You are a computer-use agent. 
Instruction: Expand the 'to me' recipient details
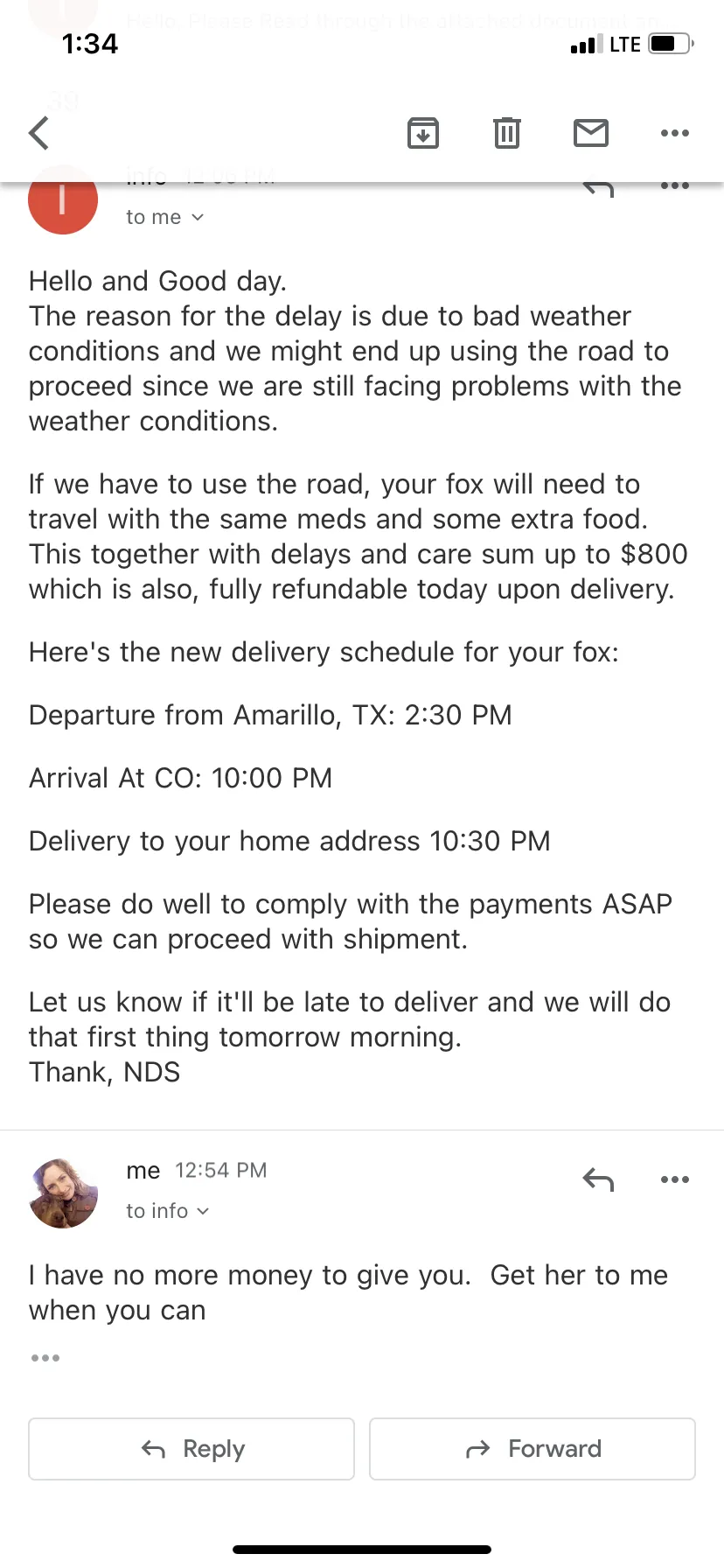click(165, 217)
